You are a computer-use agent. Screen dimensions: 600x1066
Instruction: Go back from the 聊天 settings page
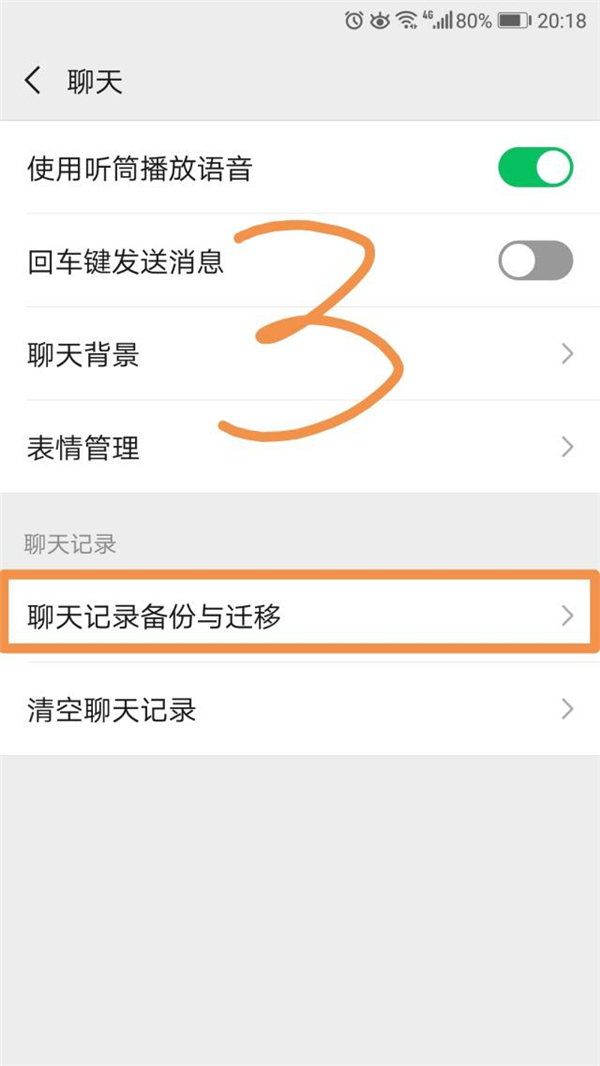[34, 81]
